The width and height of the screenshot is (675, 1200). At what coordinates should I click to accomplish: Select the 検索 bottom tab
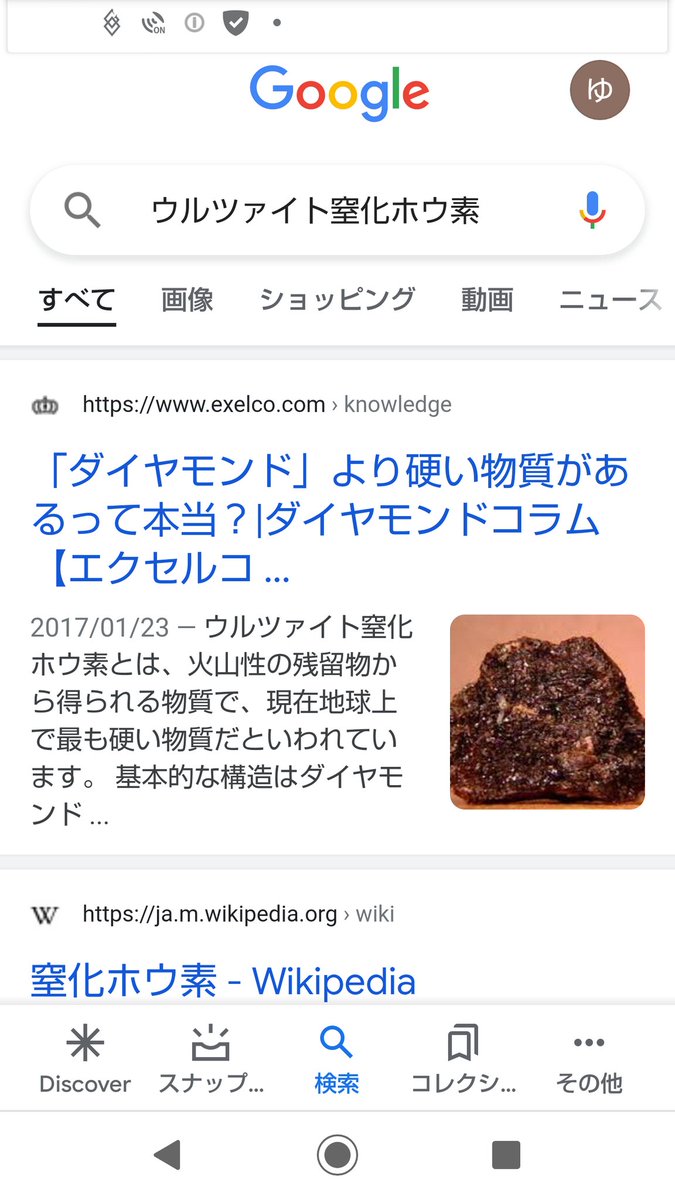(x=336, y=1060)
